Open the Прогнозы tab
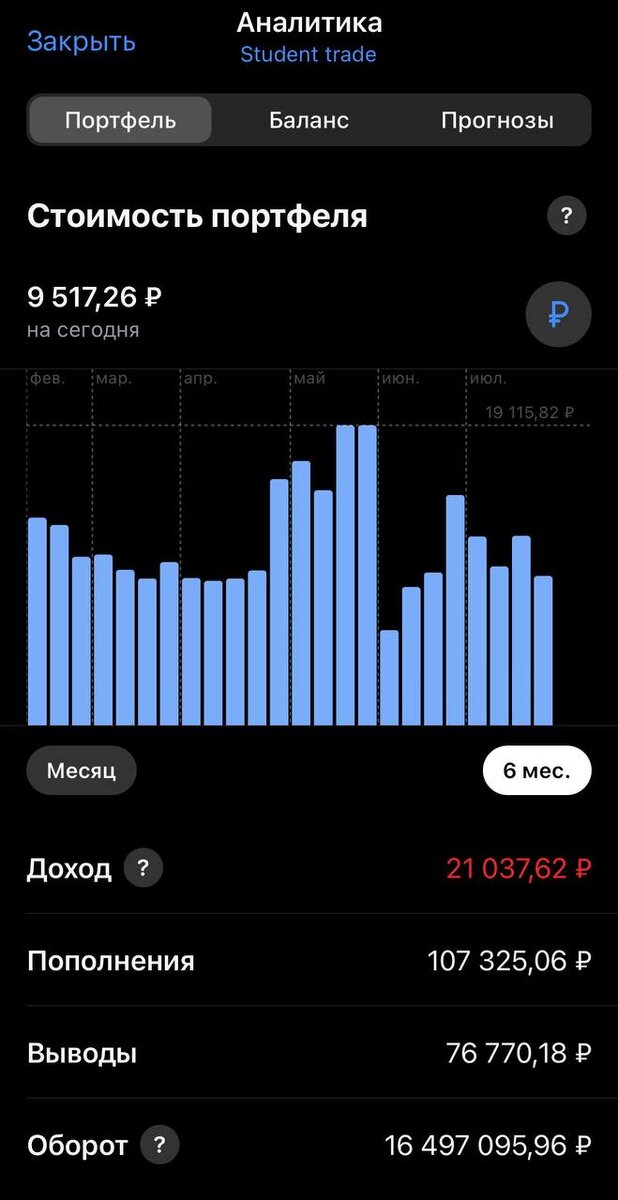This screenshot has height=1200, width=618. pos(497,121)
